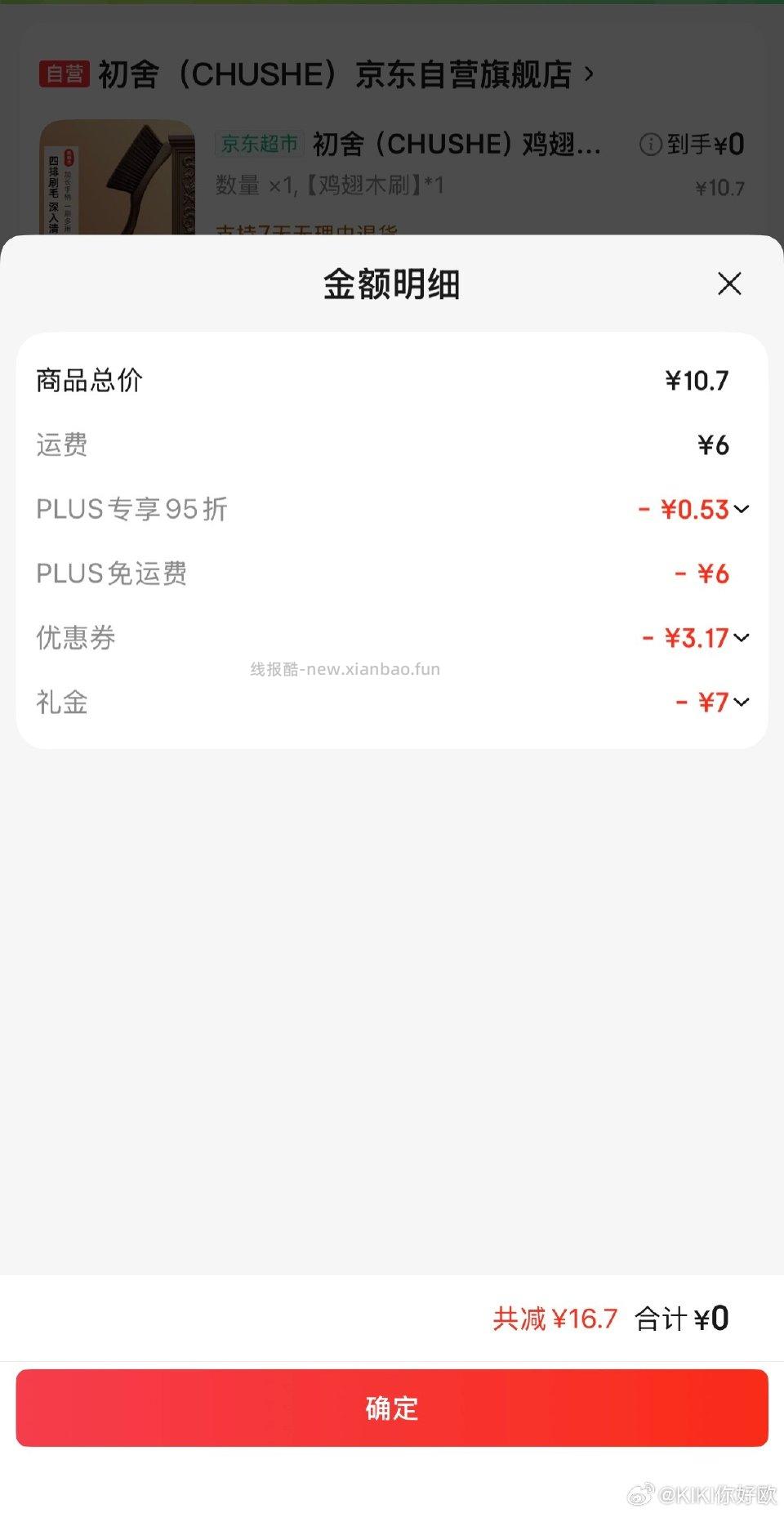Viewport: 784px width, 1513px height.
Task: Click the 金额明细 modal title
Action: (x=391, y=285)
